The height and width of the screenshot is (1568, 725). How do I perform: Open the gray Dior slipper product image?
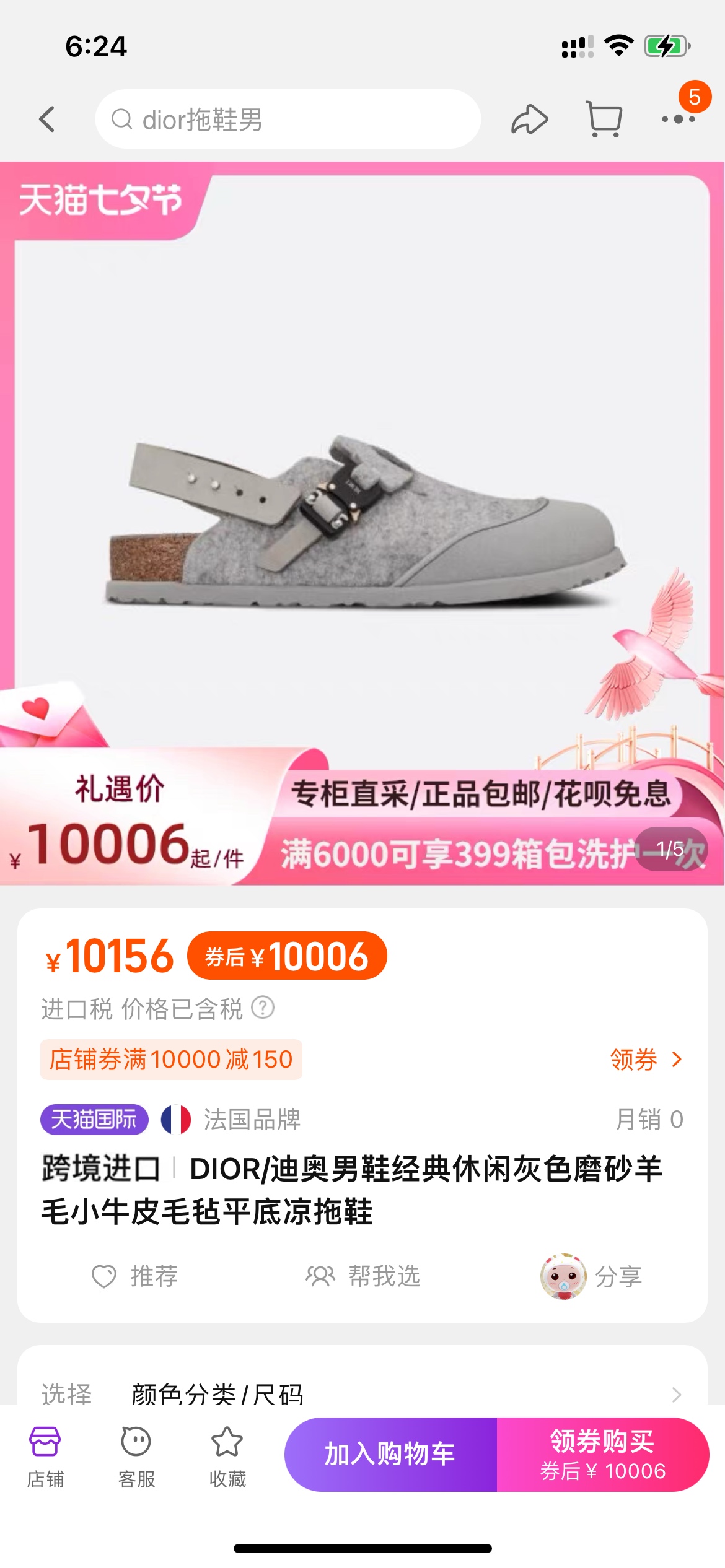tap(366, 520)
